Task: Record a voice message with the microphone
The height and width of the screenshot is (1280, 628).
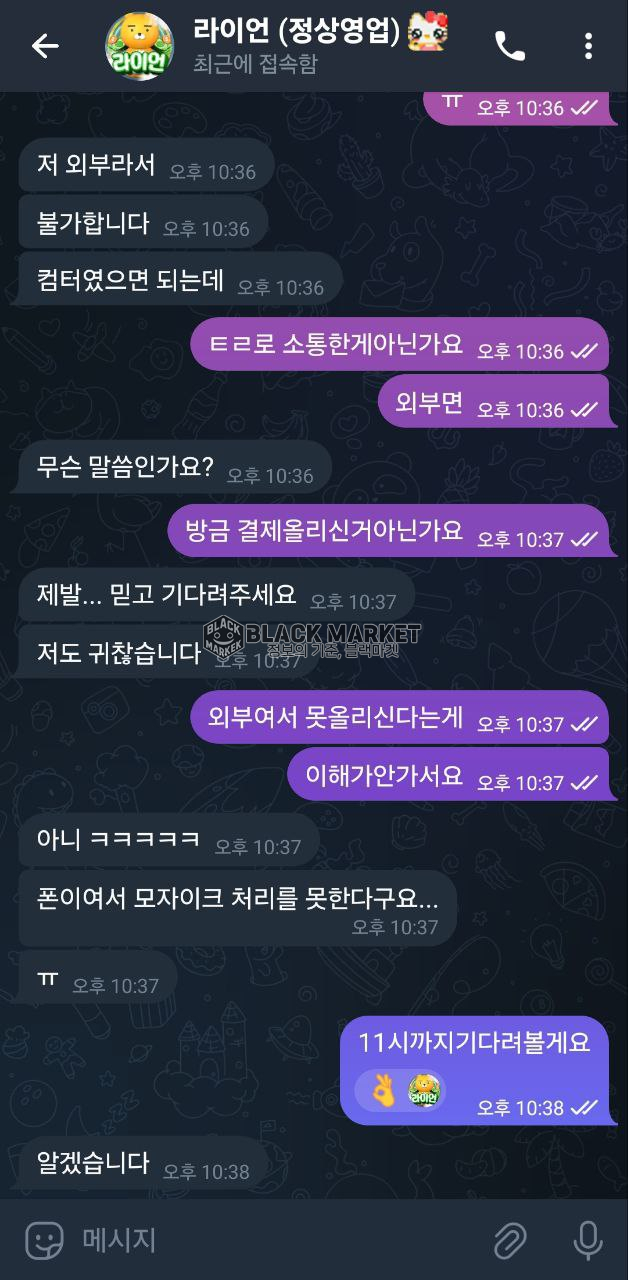Action: click(587, 1241)
